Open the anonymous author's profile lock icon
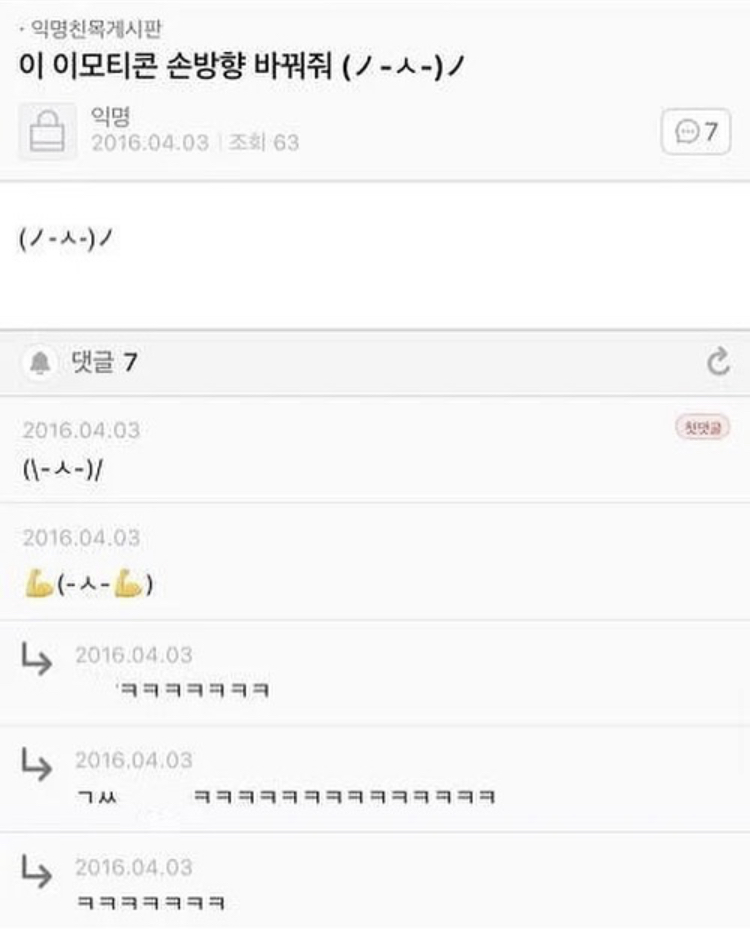The image size is (750, 929). pyautogui.click(x=46, y=131)
